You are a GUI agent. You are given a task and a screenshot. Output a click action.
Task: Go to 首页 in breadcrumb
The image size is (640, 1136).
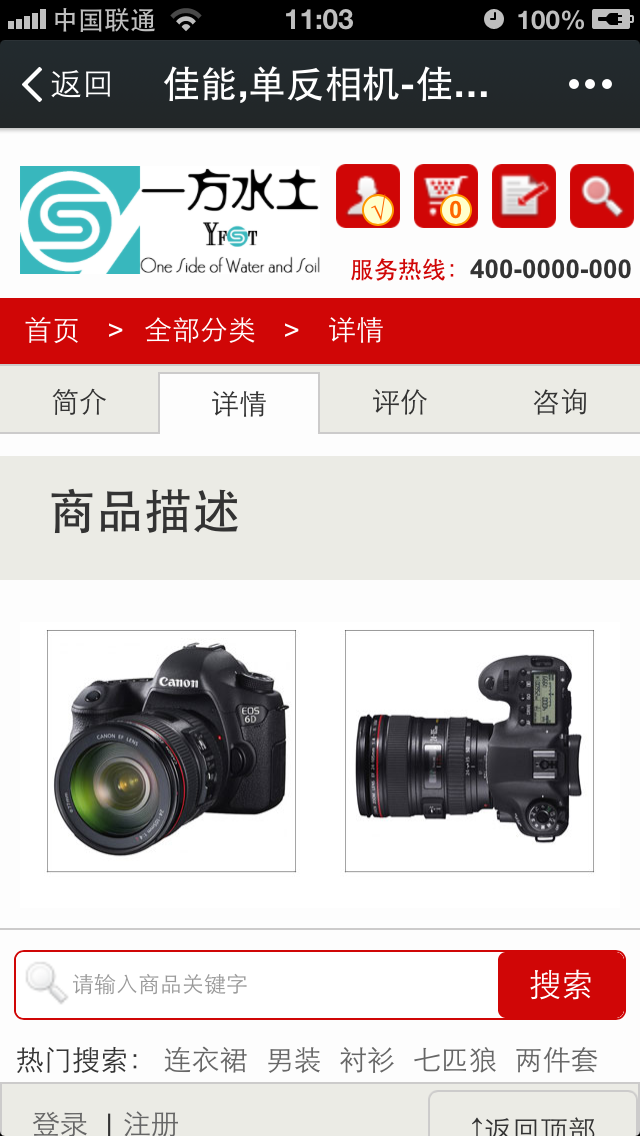point(52,331)
